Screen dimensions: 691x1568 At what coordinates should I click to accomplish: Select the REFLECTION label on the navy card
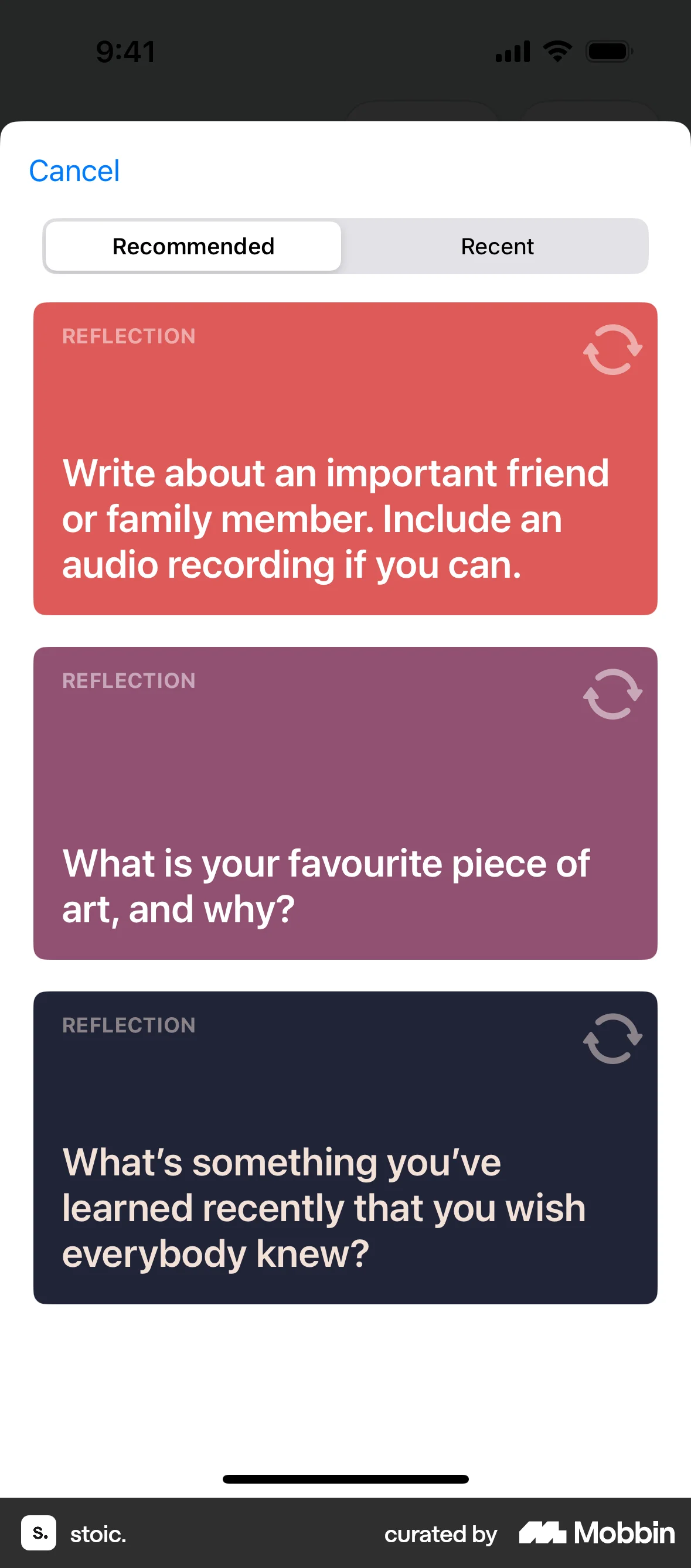pos(128,1025)
